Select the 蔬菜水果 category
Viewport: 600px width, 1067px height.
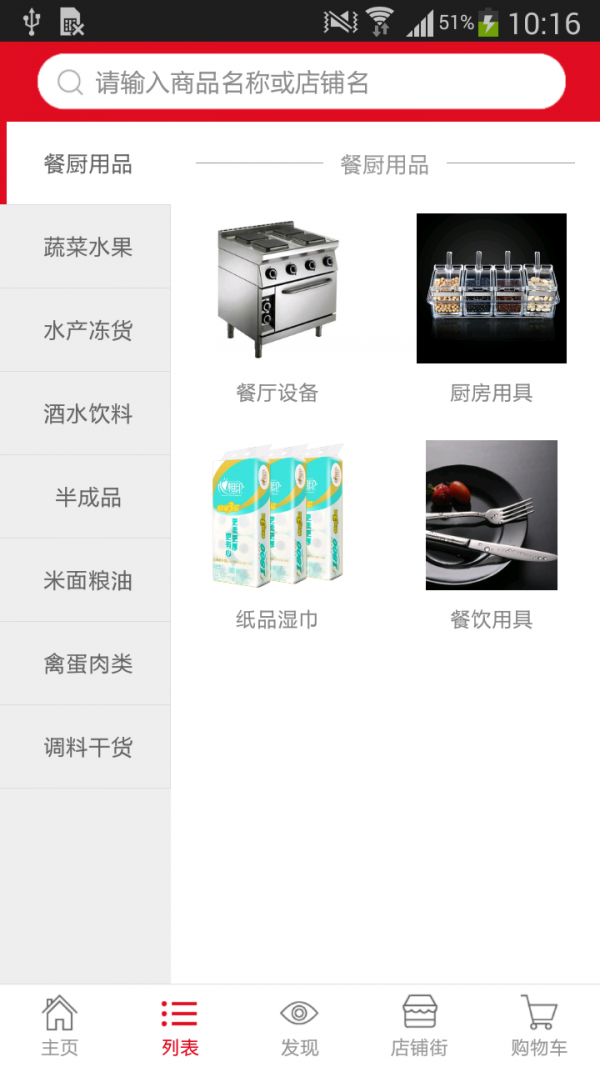[88, 247]
